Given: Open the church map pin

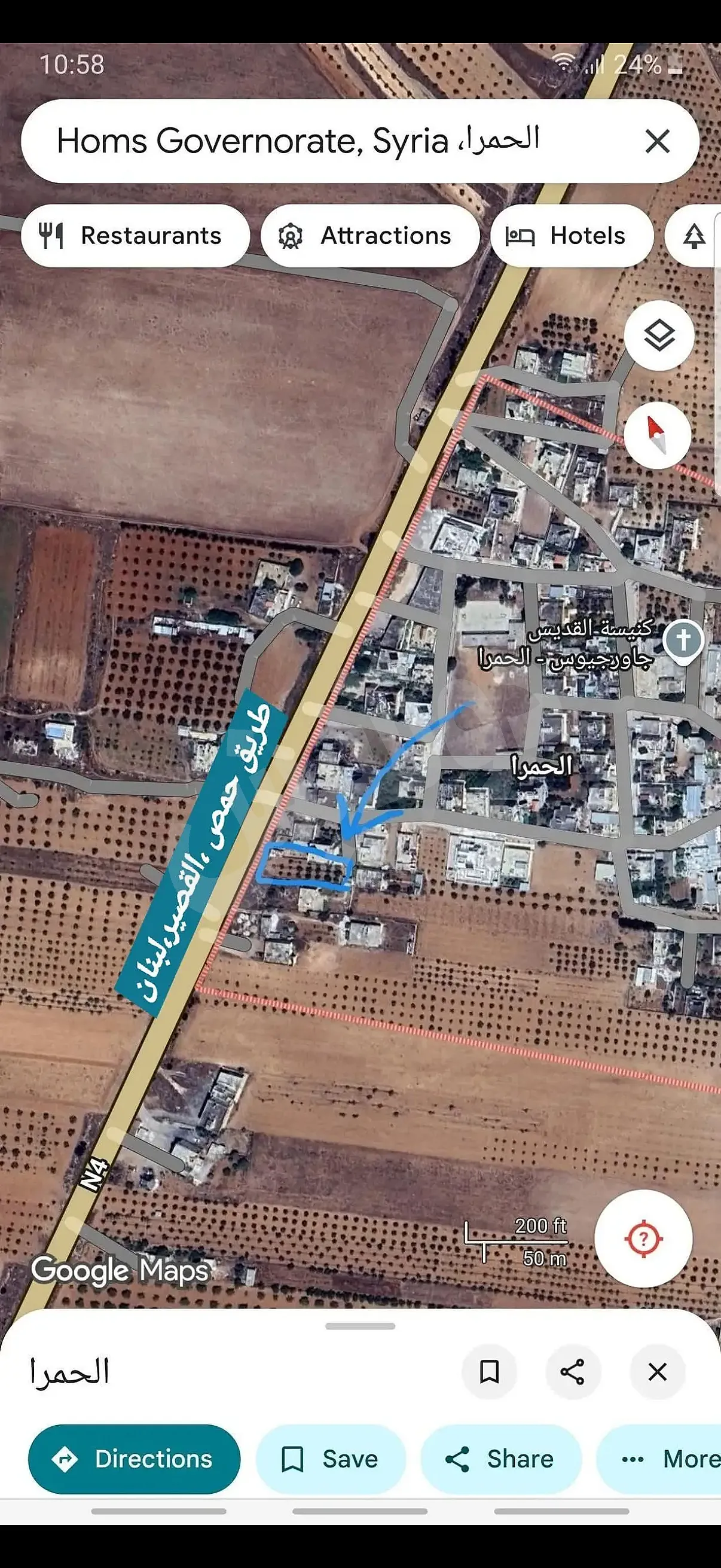Looking at the screenshot, I should [x=683, y=641].
